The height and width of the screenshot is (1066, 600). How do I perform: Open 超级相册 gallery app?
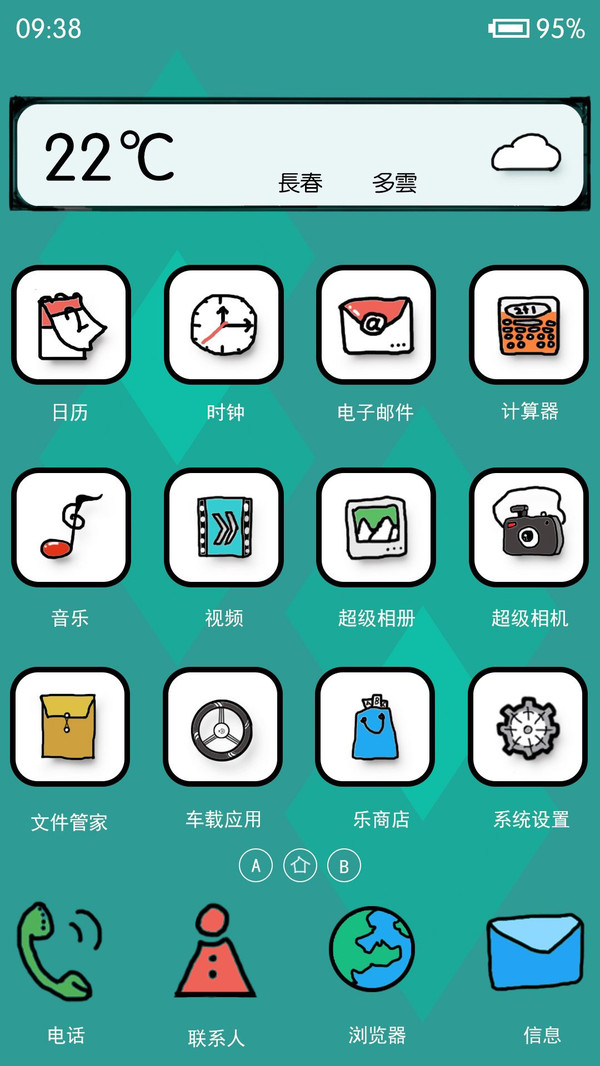375,527
